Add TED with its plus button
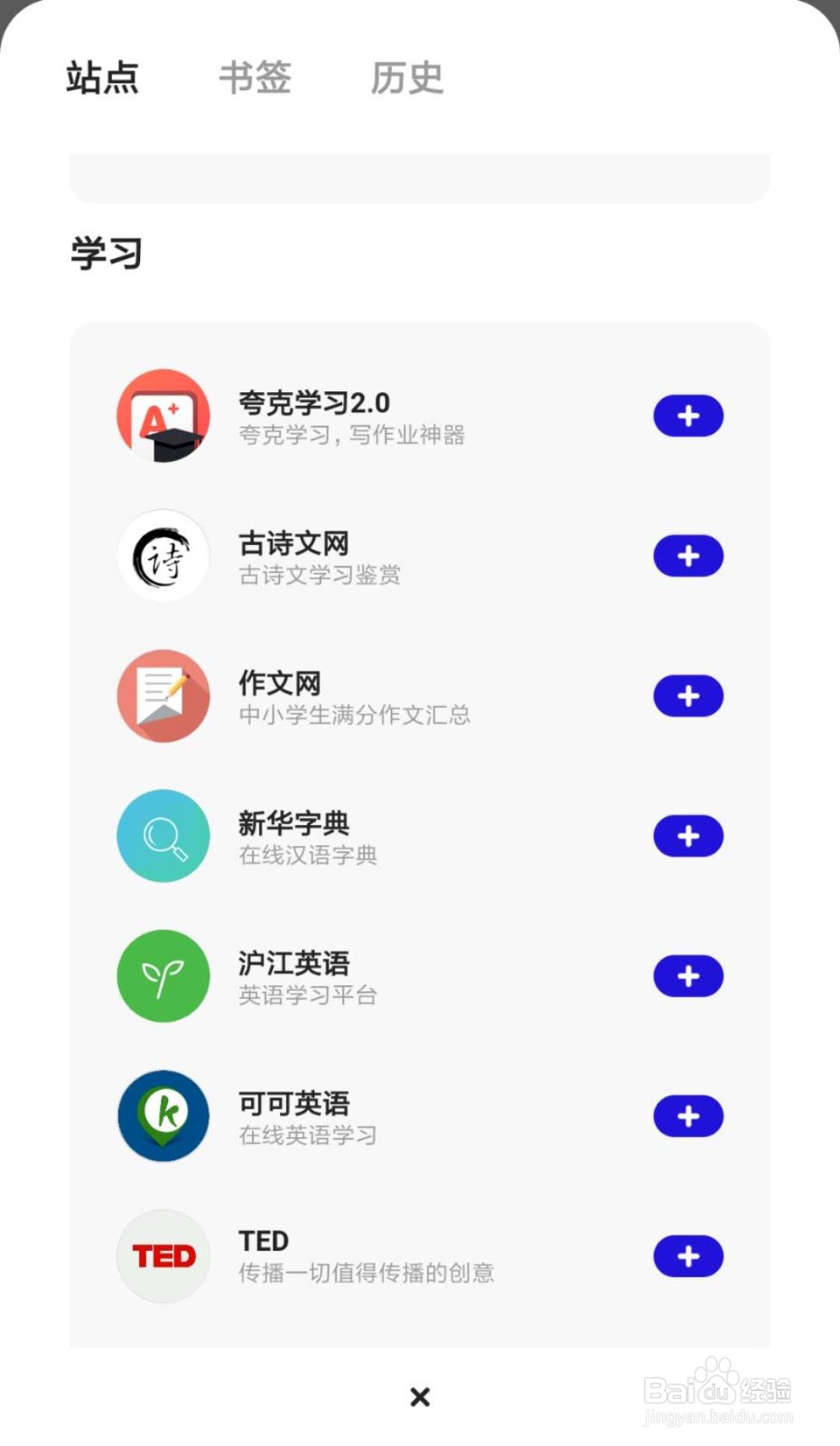The image size is (840, 1446). pos(688,1256)
